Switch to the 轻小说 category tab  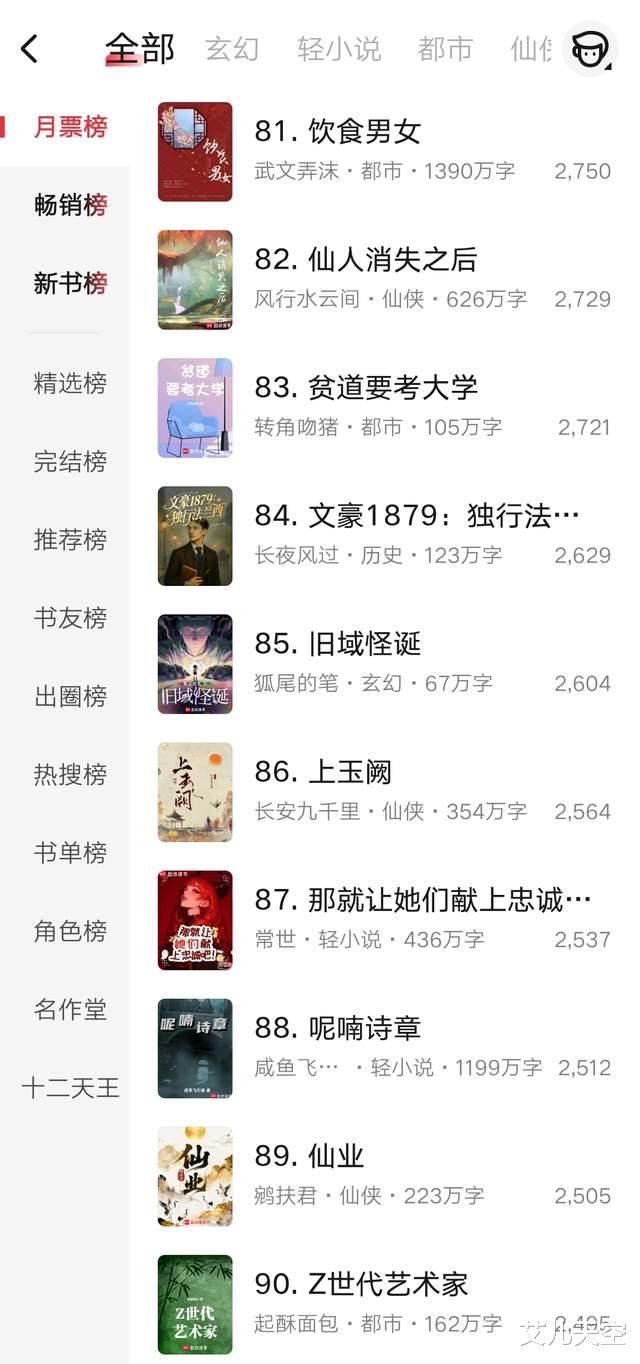click(x=339, y=49)
